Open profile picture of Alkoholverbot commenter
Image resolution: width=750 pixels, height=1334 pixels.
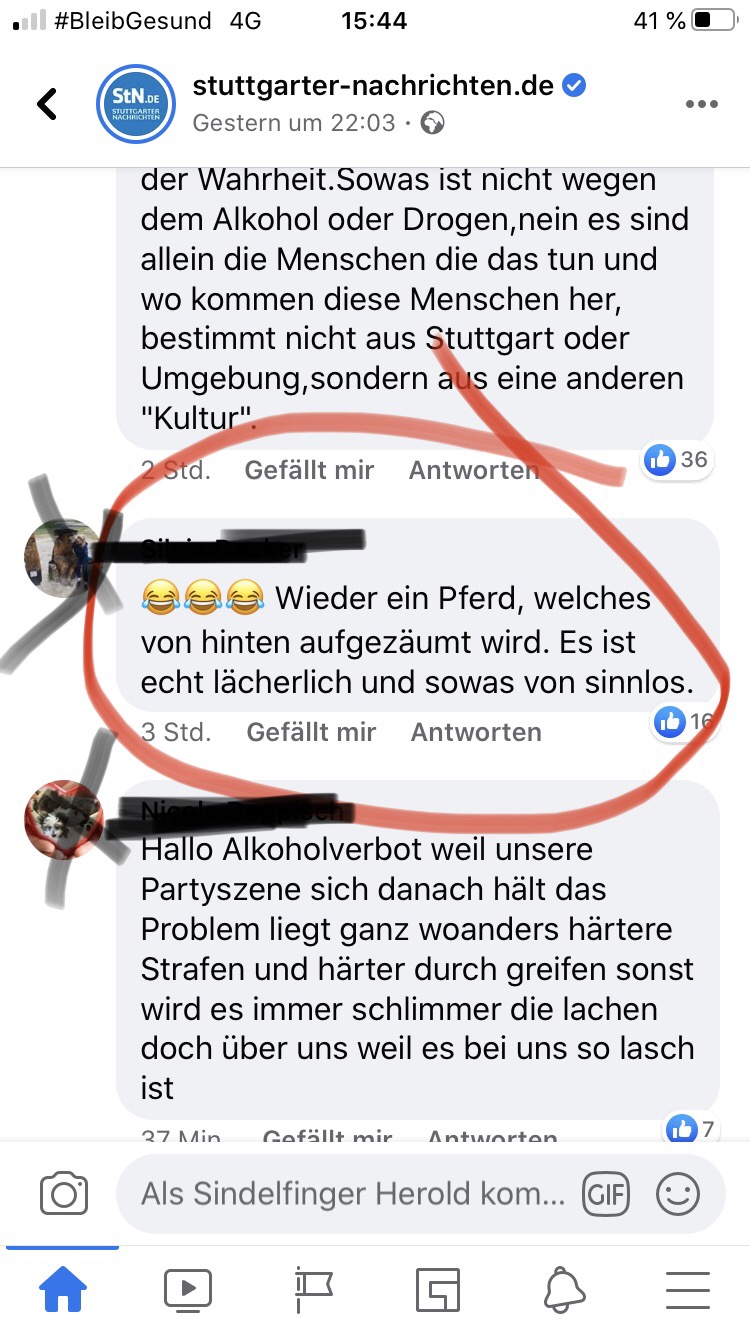(x=64, y=819)
